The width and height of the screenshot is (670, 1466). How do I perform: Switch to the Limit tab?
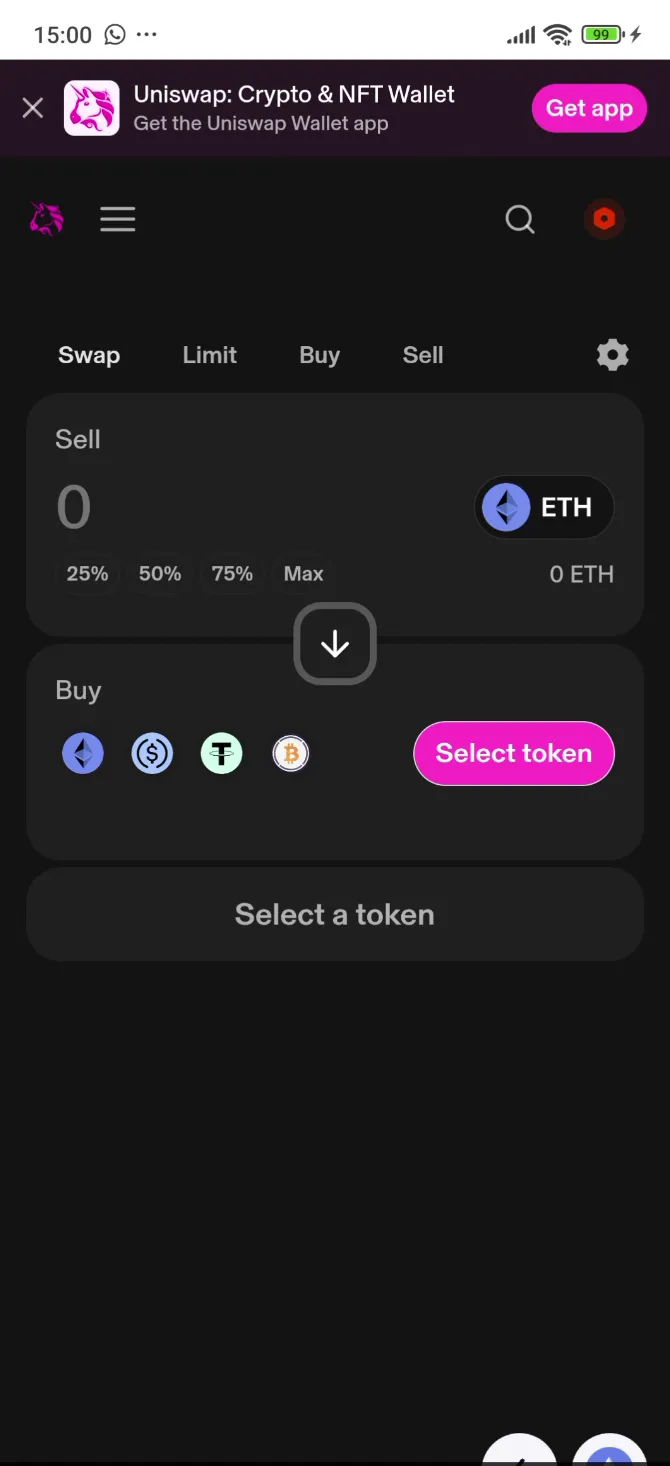coord(209,355)
